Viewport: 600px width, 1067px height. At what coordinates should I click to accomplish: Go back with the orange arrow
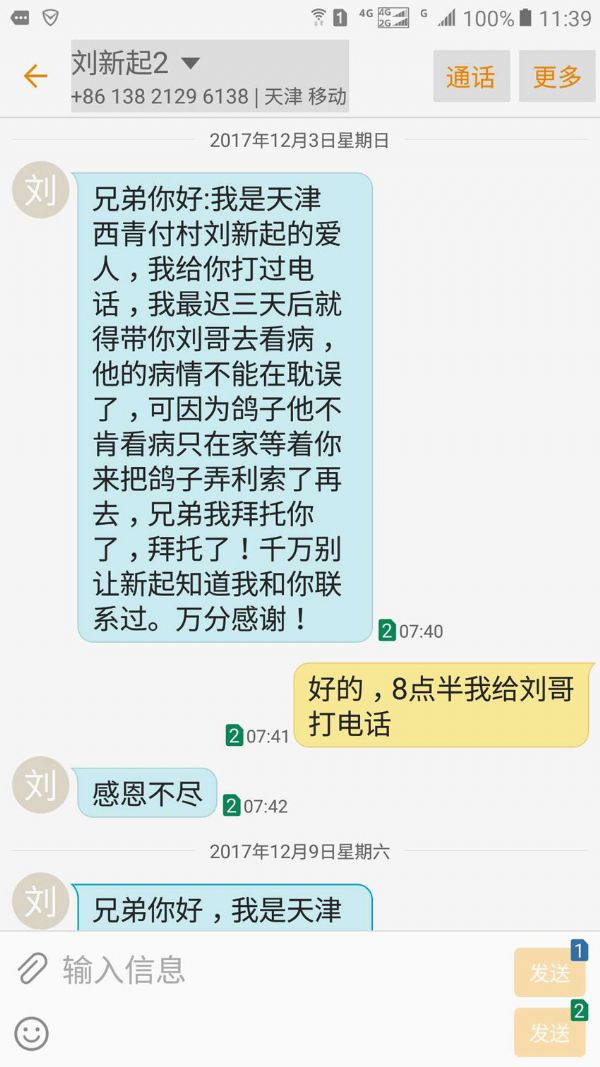pos(35,76)
